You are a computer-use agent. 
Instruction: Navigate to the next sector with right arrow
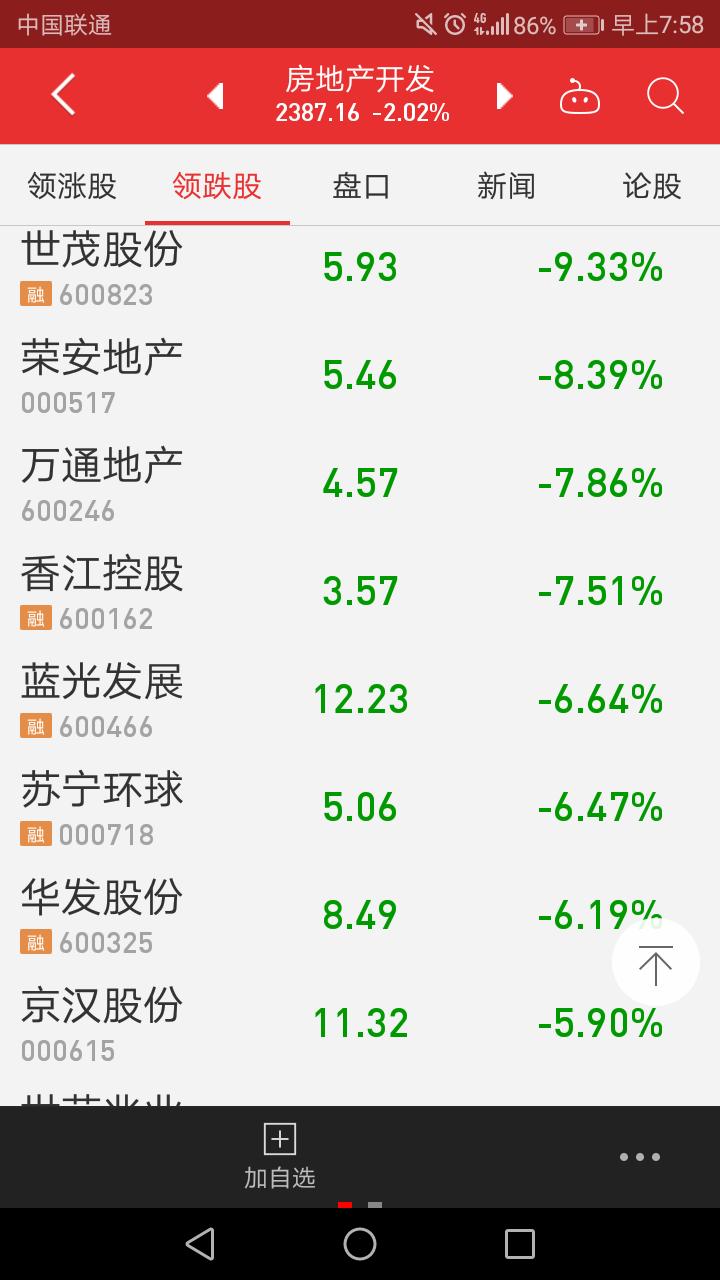(505, 96)
